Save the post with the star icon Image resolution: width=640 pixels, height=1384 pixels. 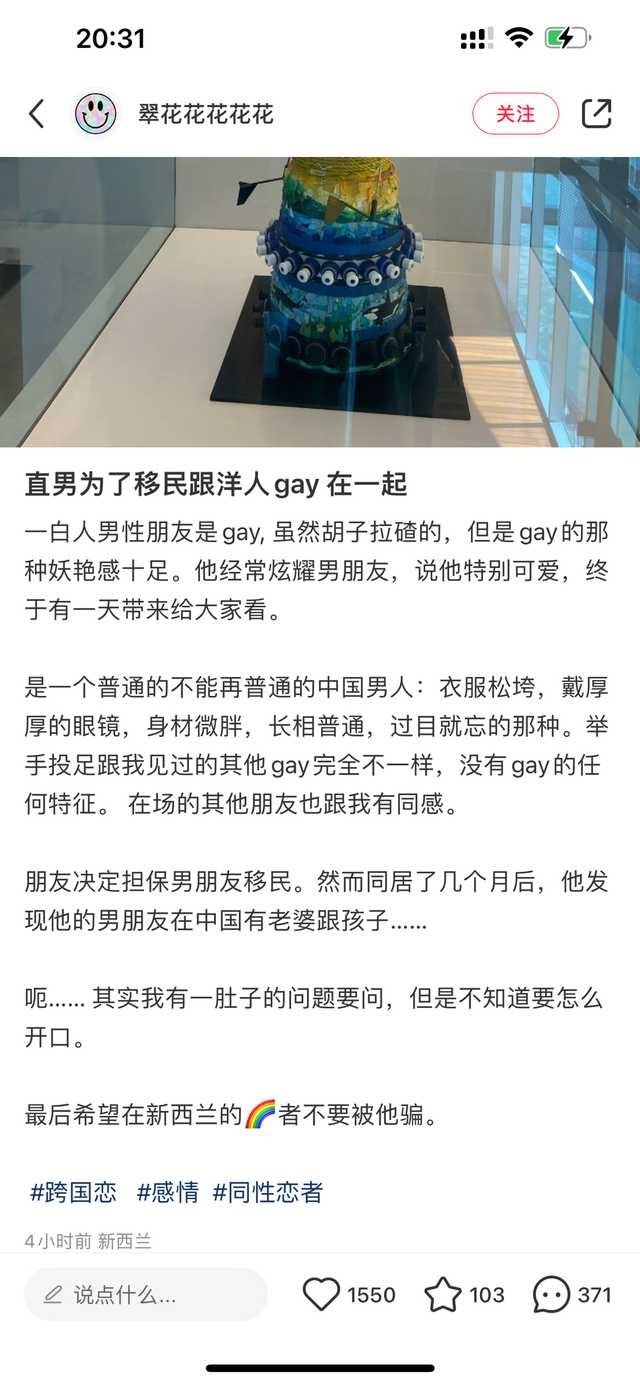pyautogui.click(x=443, y=1295)
